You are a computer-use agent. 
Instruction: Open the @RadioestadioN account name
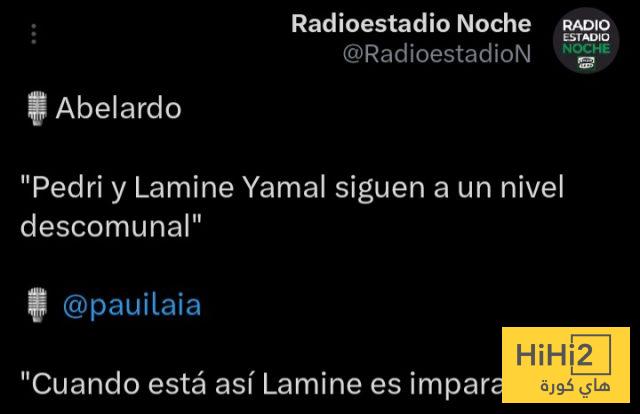[x=436, y=54]
